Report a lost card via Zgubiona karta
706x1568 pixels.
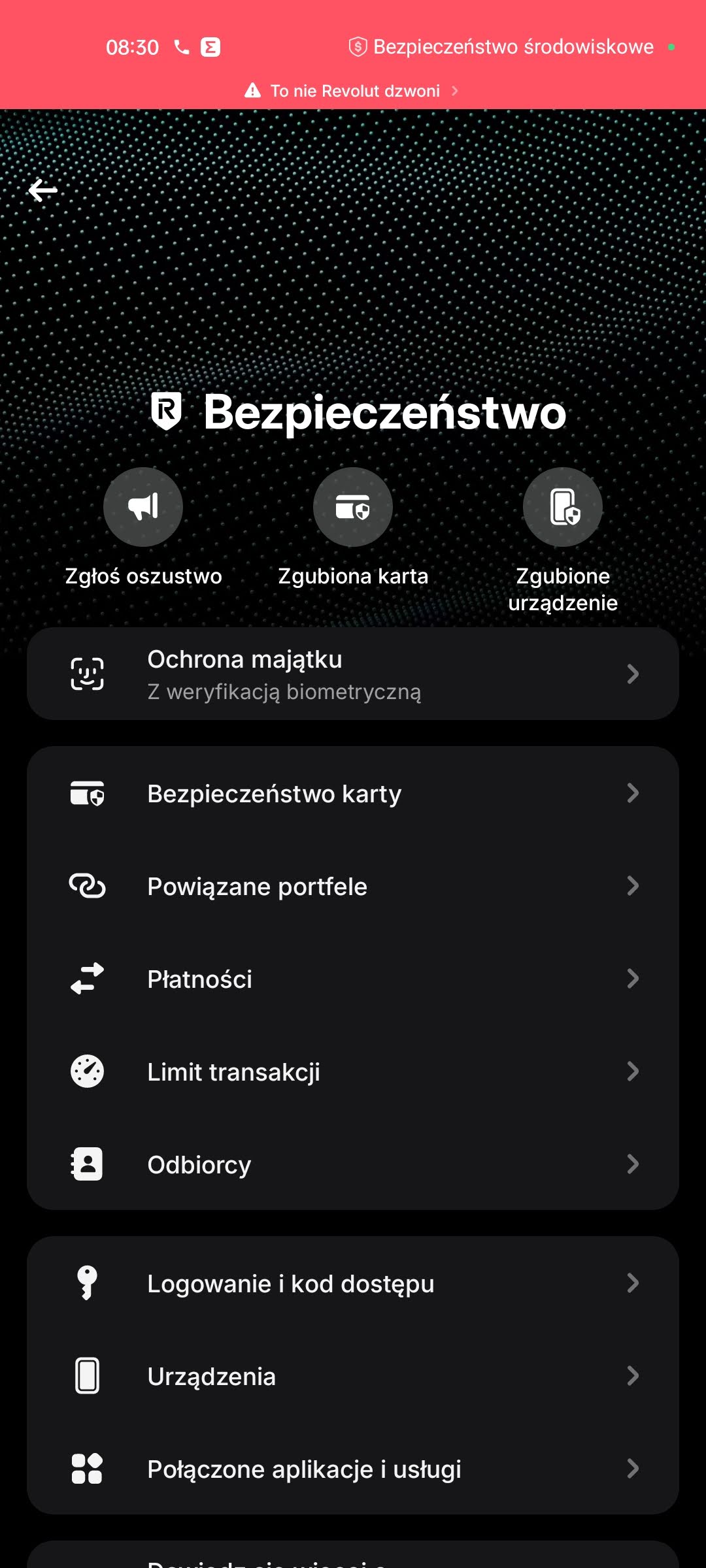tap(353, 507)
